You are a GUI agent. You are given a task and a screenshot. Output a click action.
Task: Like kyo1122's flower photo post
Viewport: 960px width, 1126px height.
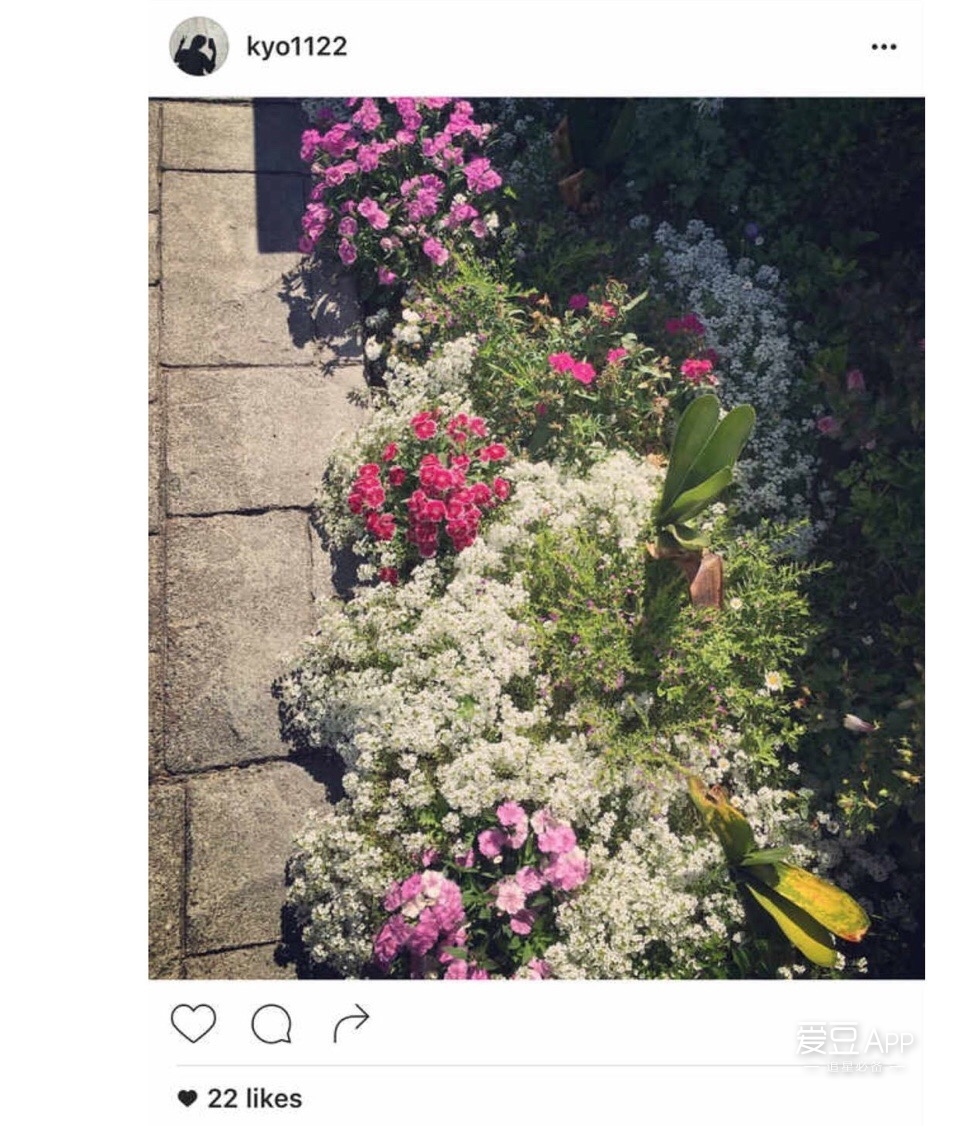(193, 1023)
